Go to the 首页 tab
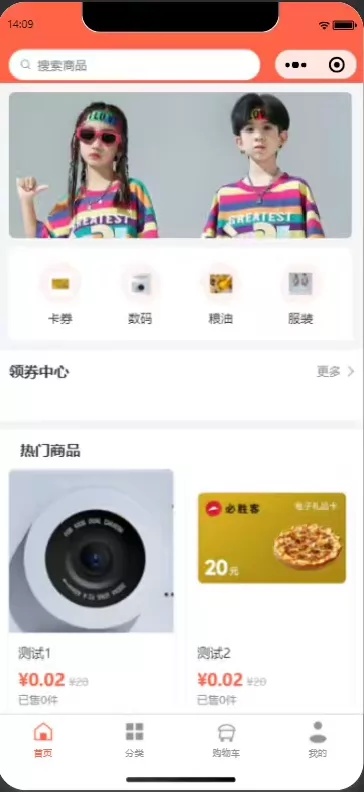The width and height of the screenshot is (364, 792). 43,740
